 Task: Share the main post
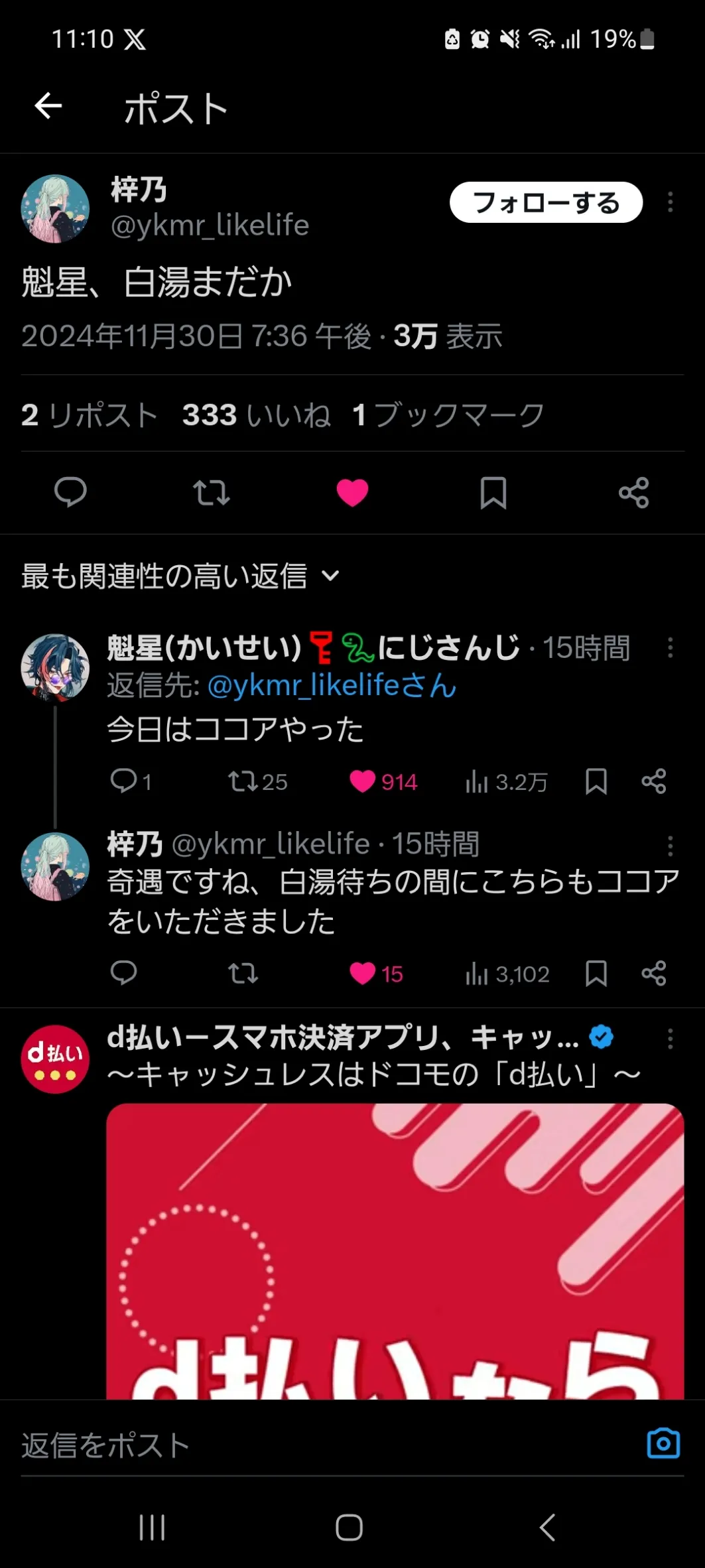coord(633,493)
